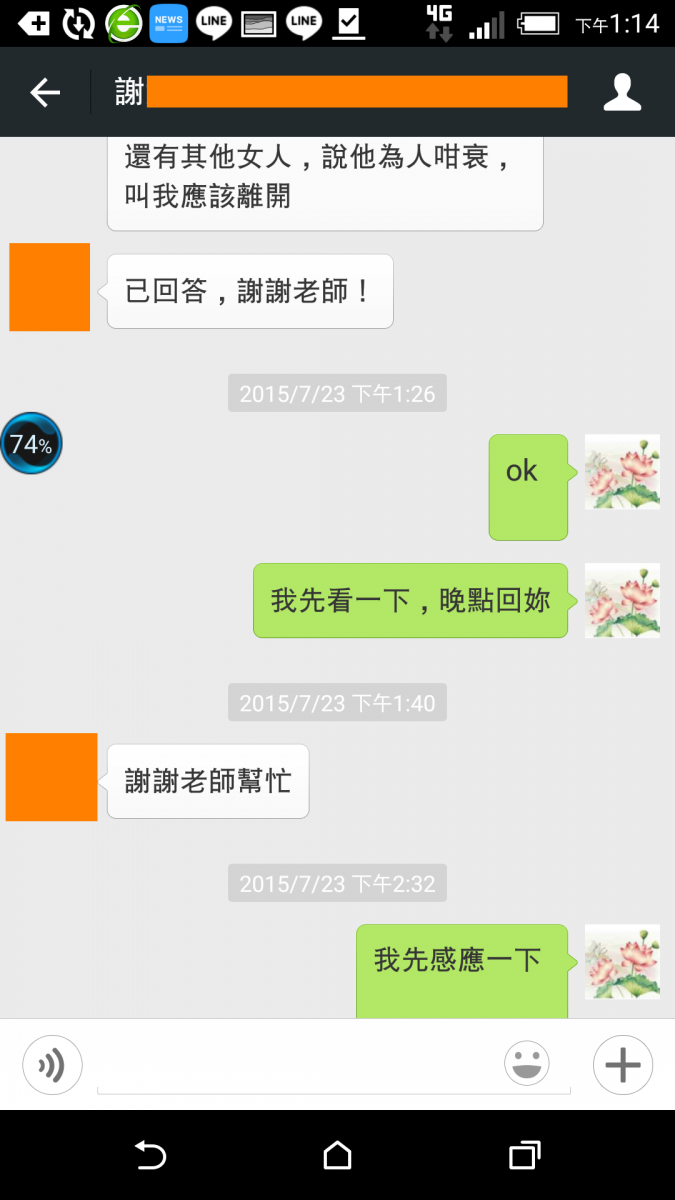Open the emoji picker

click(527, 1064)
